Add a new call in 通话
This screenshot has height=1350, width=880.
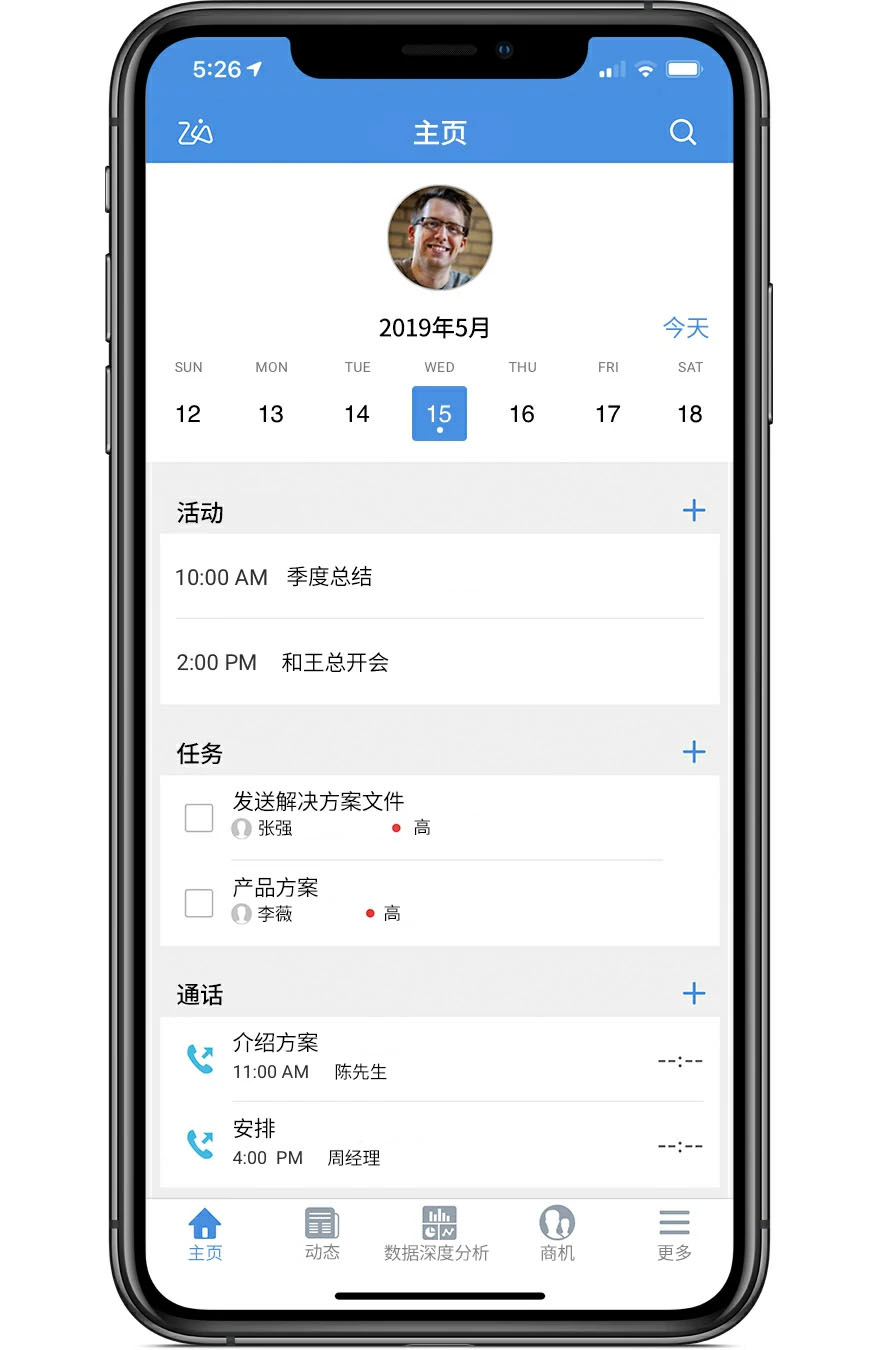(x=693, y=993)
